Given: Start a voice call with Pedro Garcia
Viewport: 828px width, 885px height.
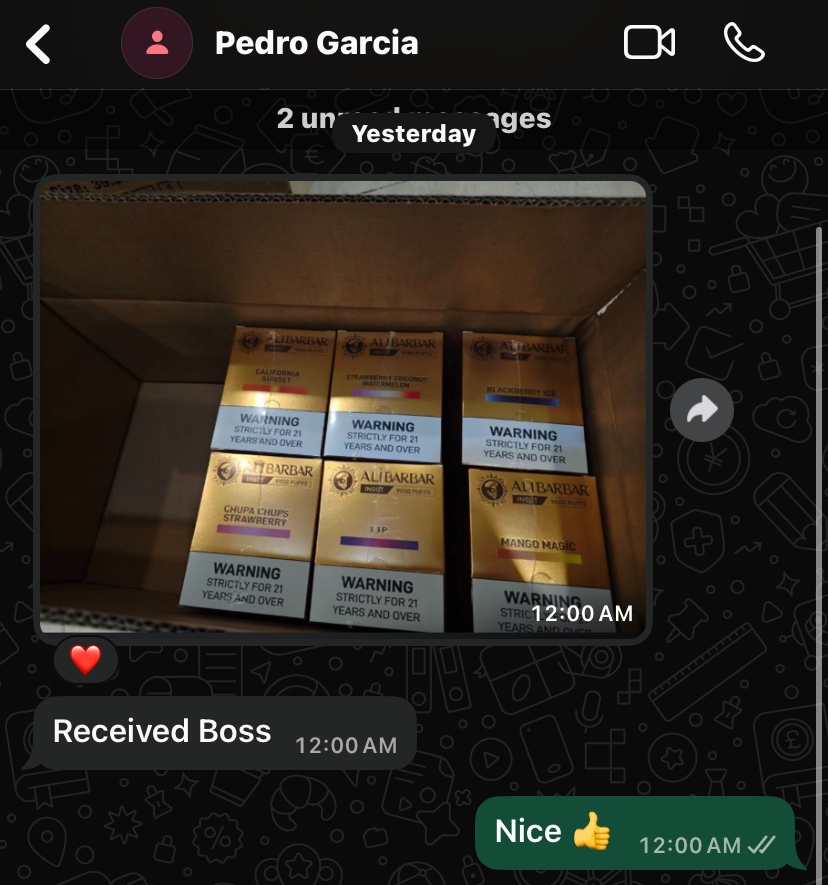Looking at the screenshot, I should click(x=744, y=43).
